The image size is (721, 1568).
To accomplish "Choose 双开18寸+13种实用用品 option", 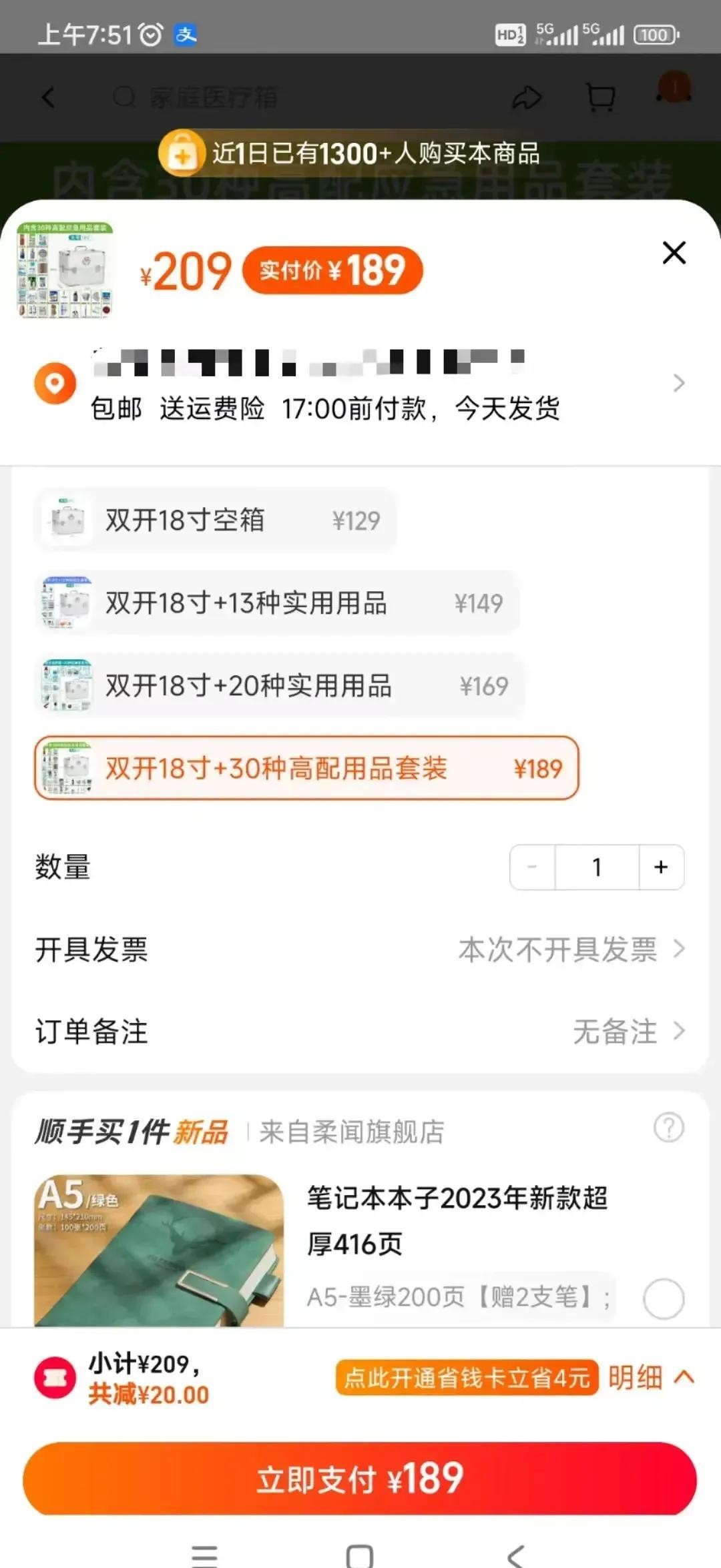I will point(277,603).
